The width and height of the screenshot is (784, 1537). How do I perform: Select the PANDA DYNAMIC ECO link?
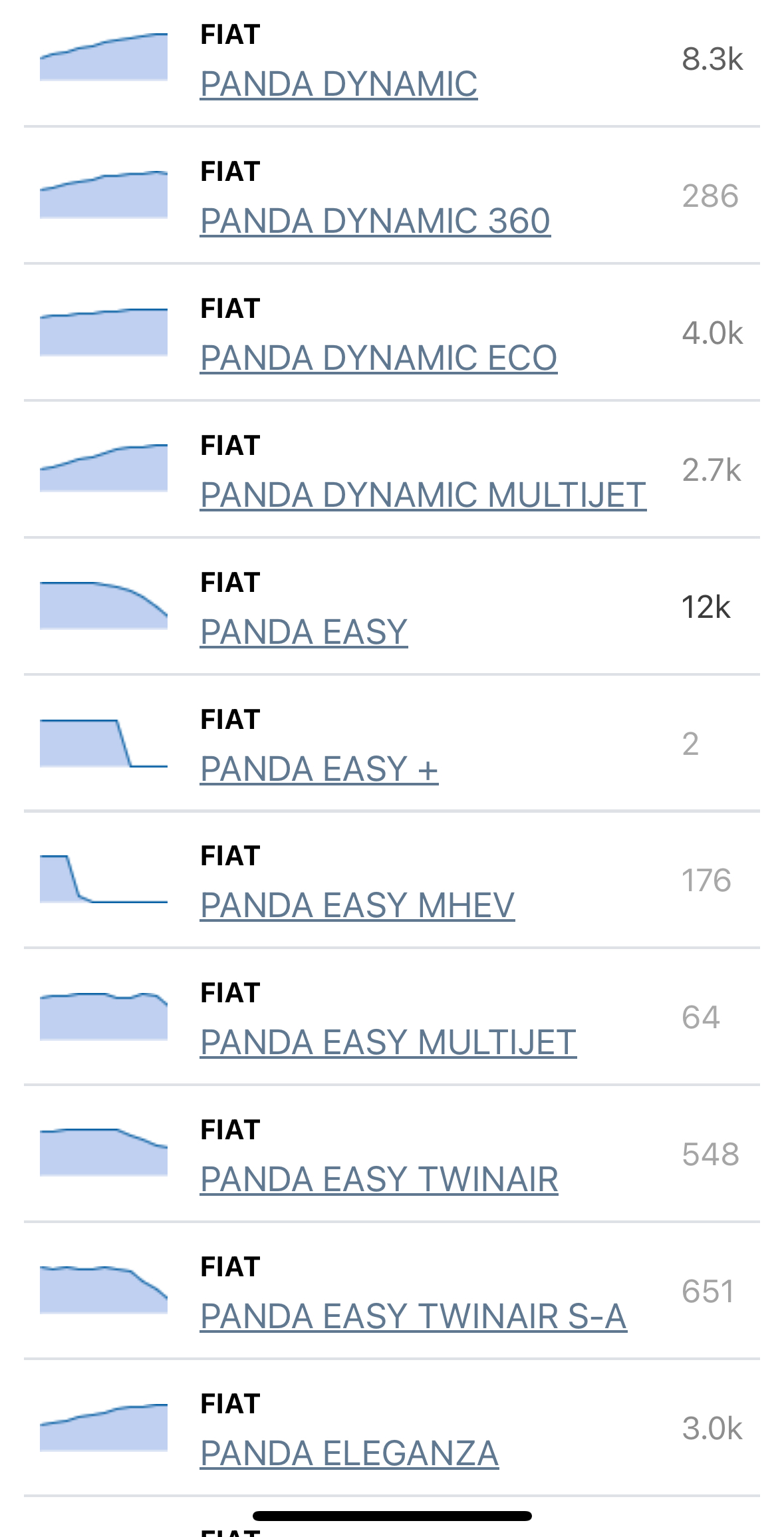coord(378,358)
